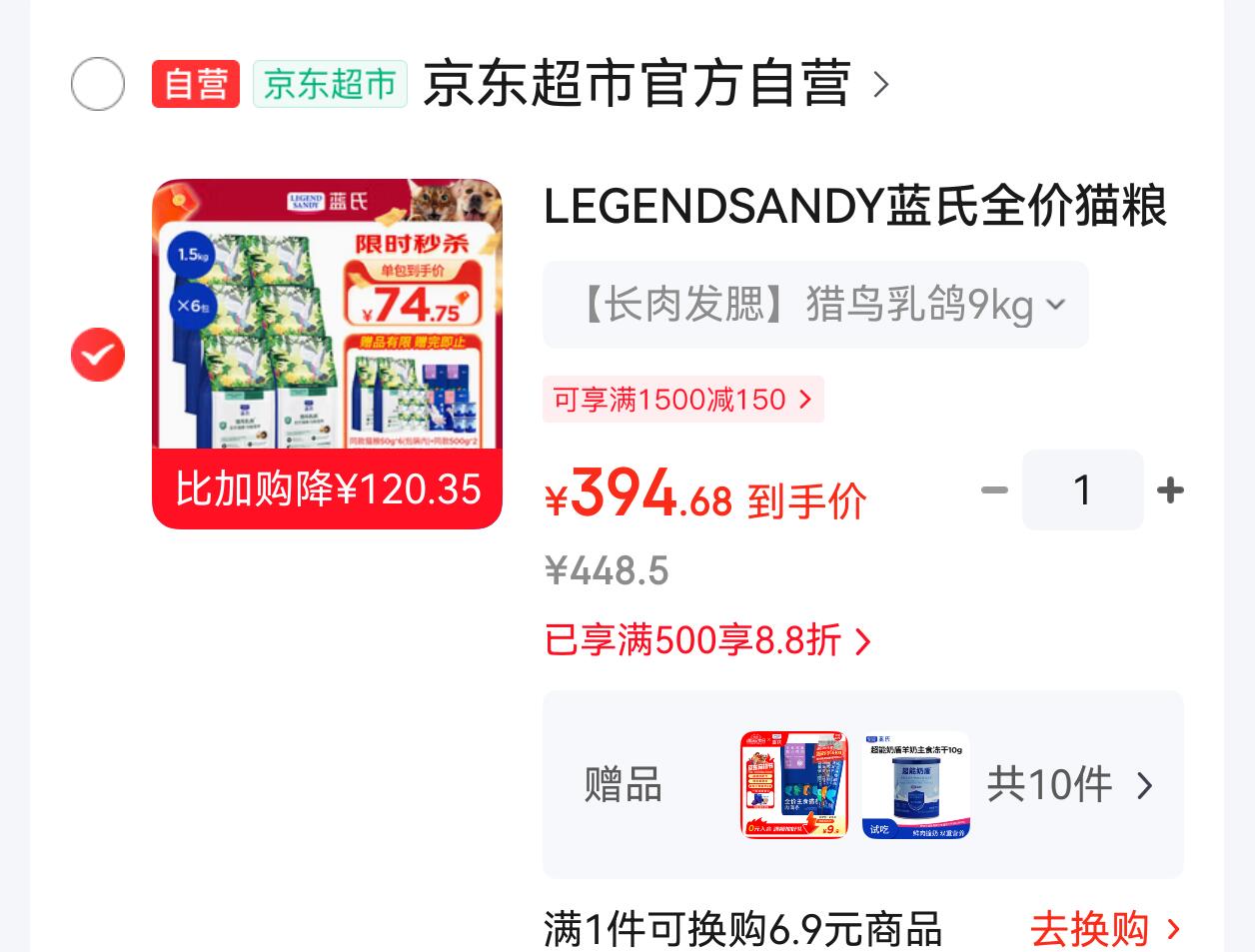Viewport: 1255px width, 952px height.
Task: Open the 京东超市官方自营 store page
Action: (655, 84)
